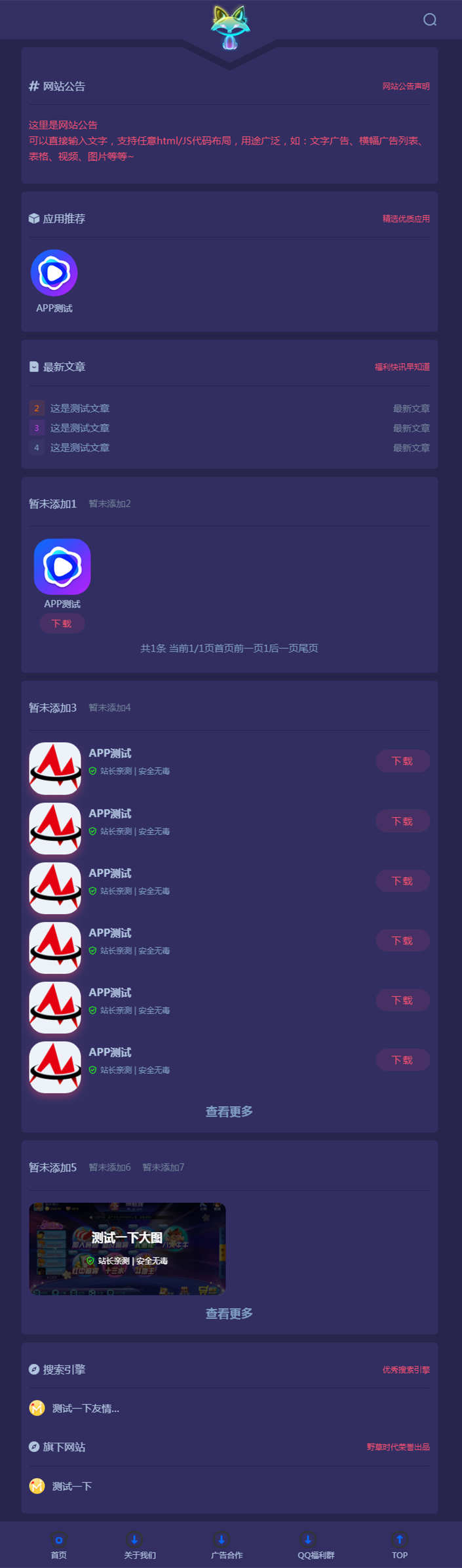Viewport: 462px width, 1568px height.
Task: Open 关于我们 in bottom bar
Action: click(x=140, y=1546)
